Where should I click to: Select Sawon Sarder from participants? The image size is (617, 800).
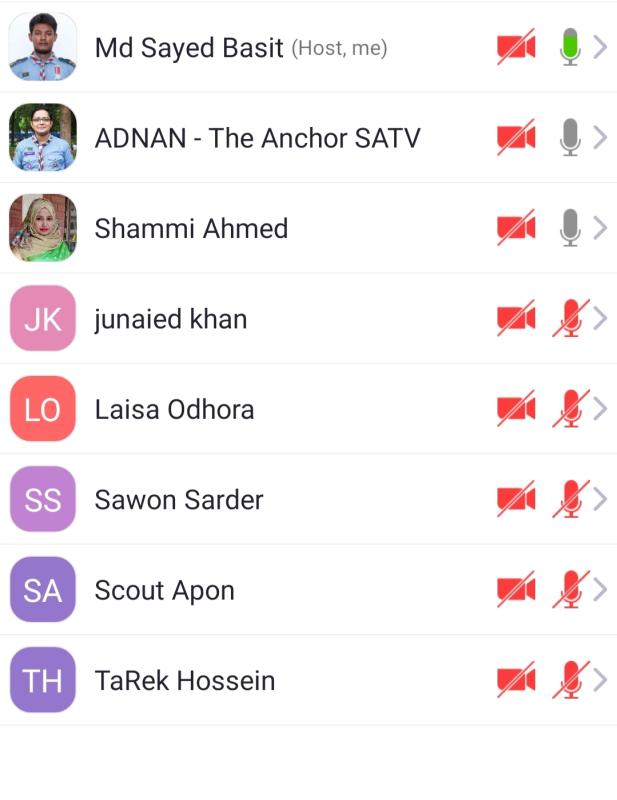pos(179,499)
